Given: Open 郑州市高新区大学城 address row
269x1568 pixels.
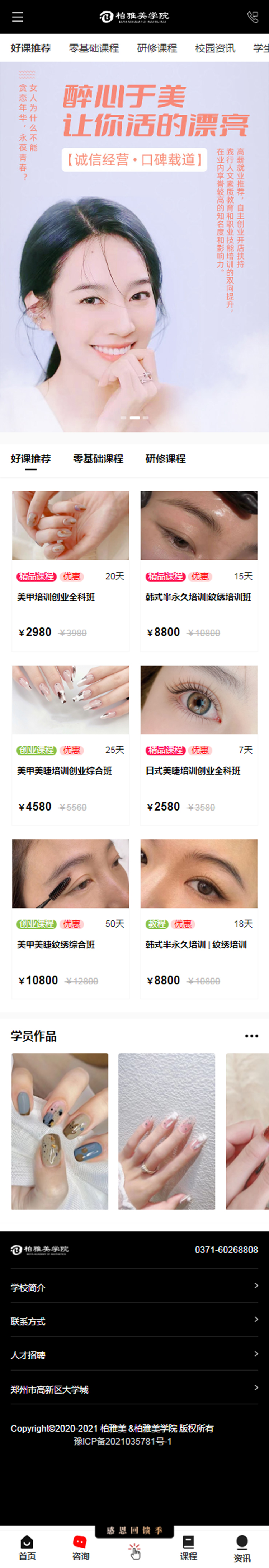Looking at the screenshot, I should [134, 1390].
